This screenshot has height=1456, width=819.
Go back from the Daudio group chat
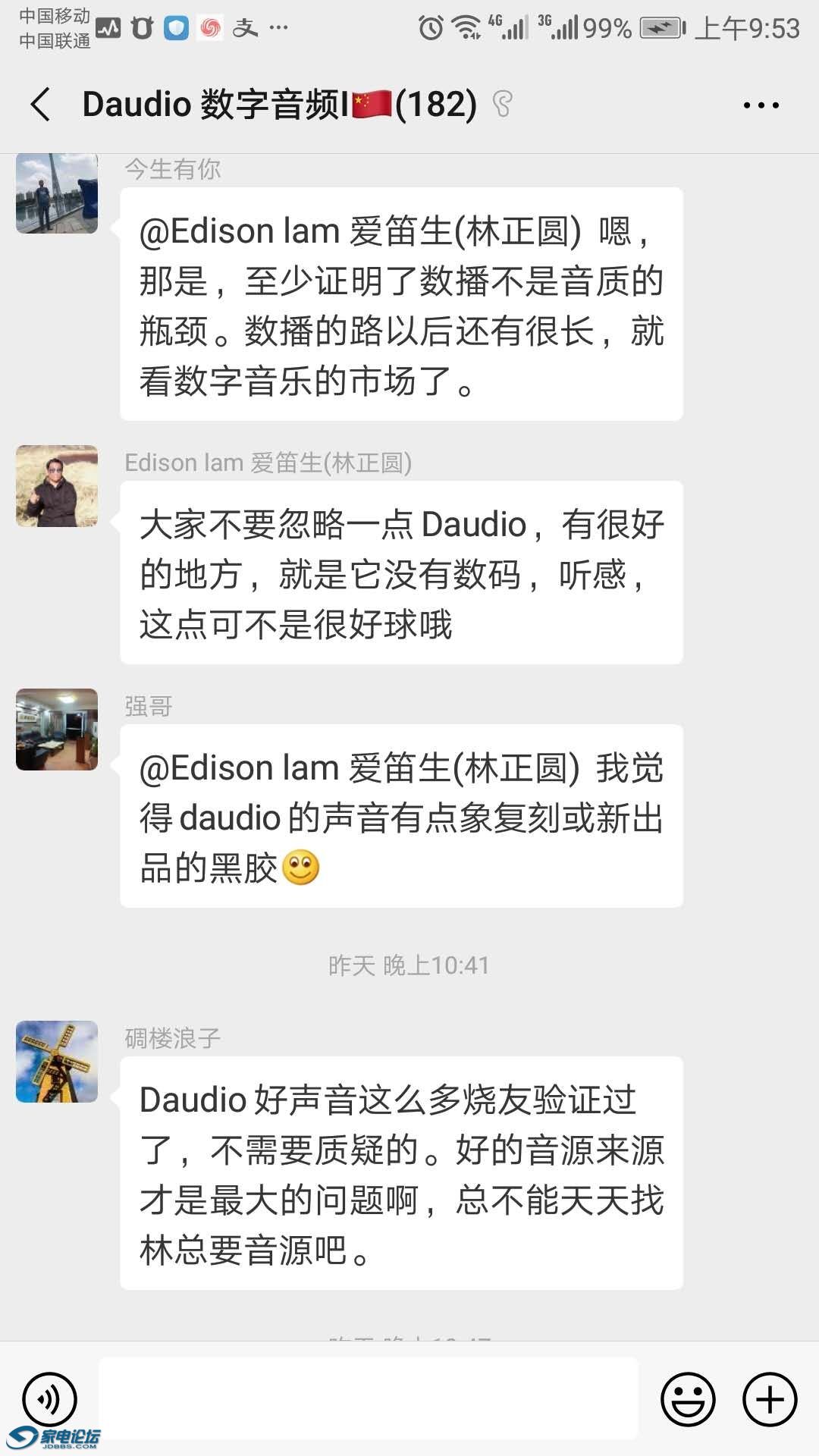41,105
